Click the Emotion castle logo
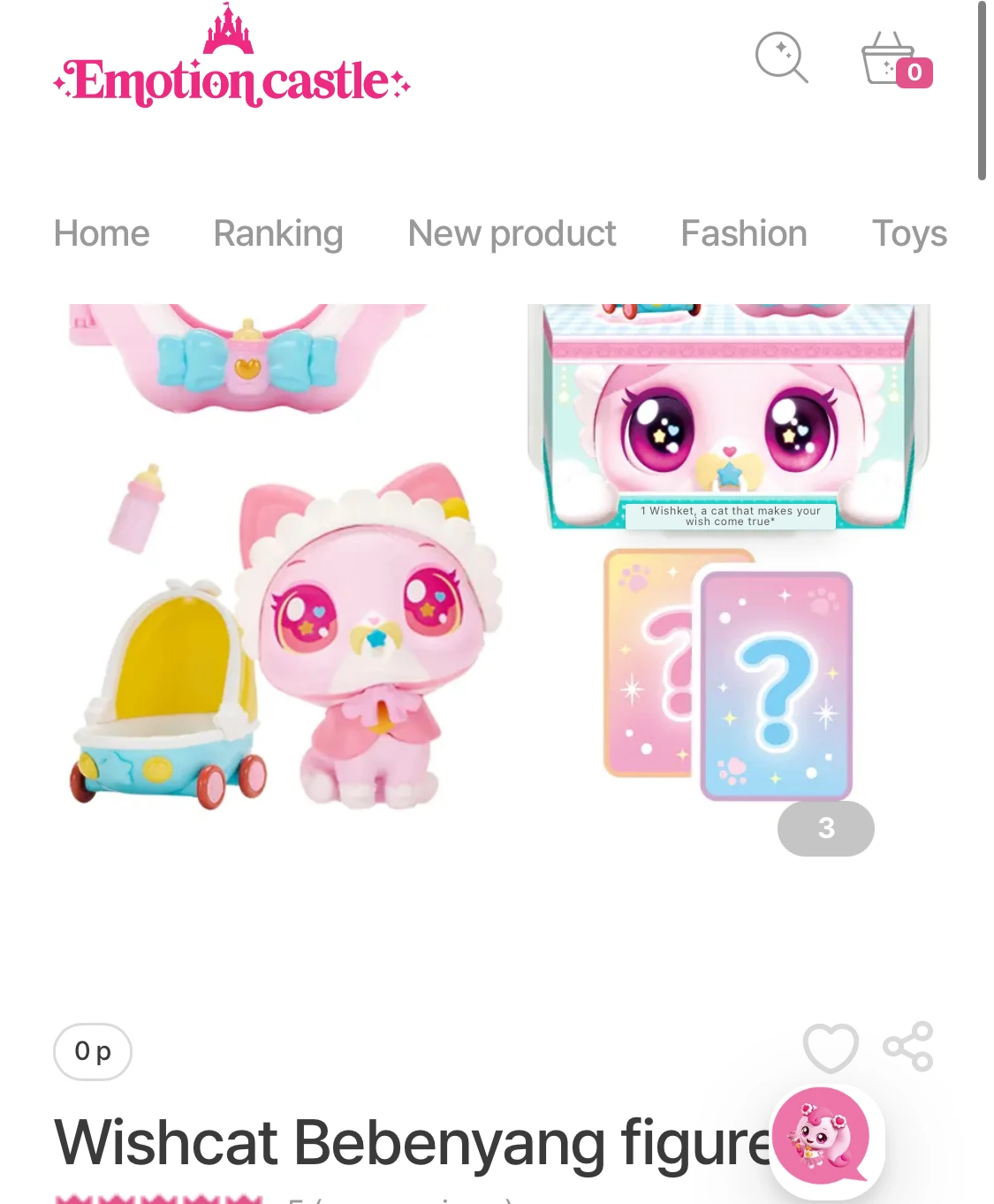The height and width of the screenshot is (1204, 994). click(232, 80)
